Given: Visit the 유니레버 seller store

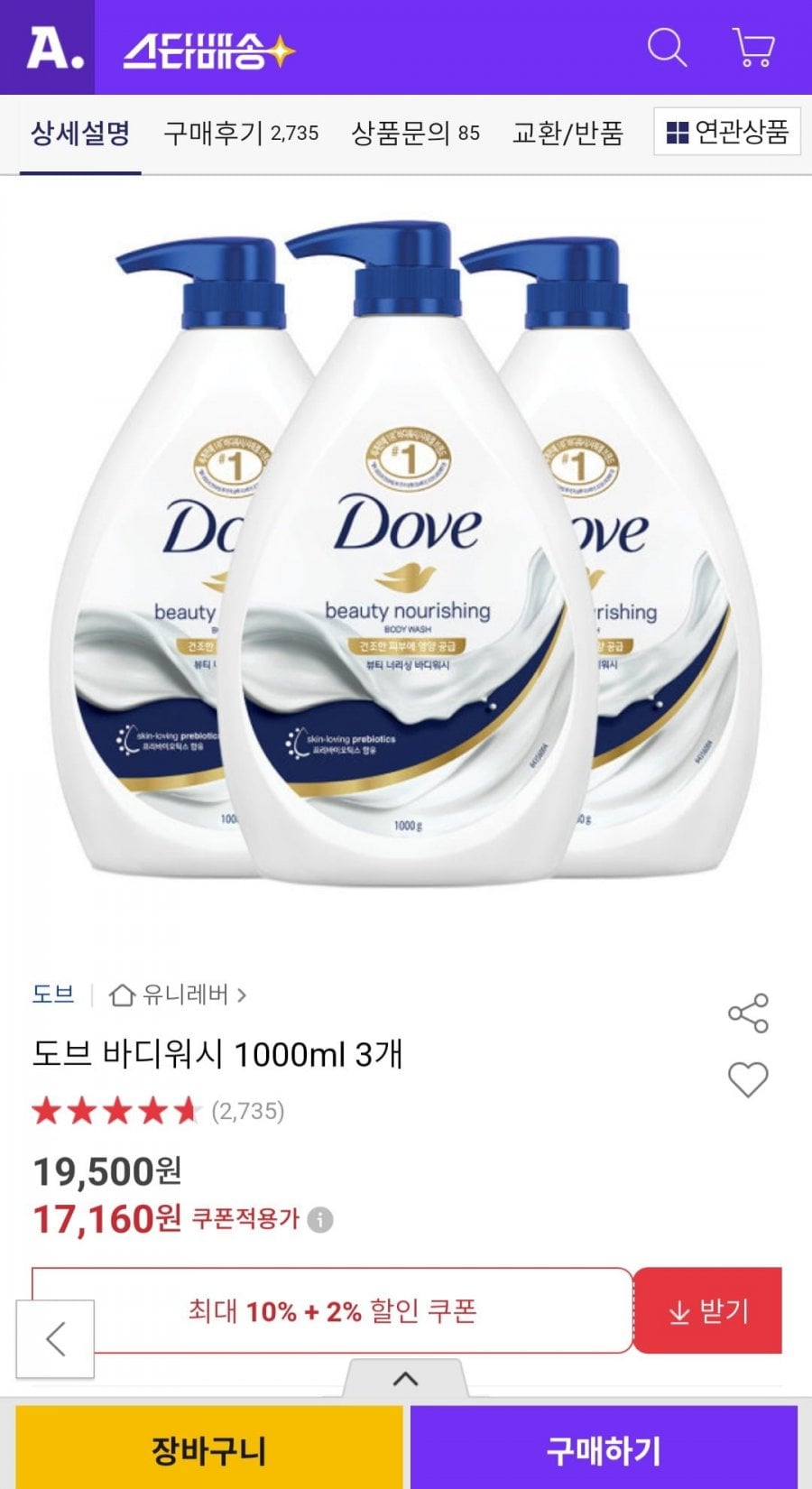Looking at the screenshot, I should (179, 994).
